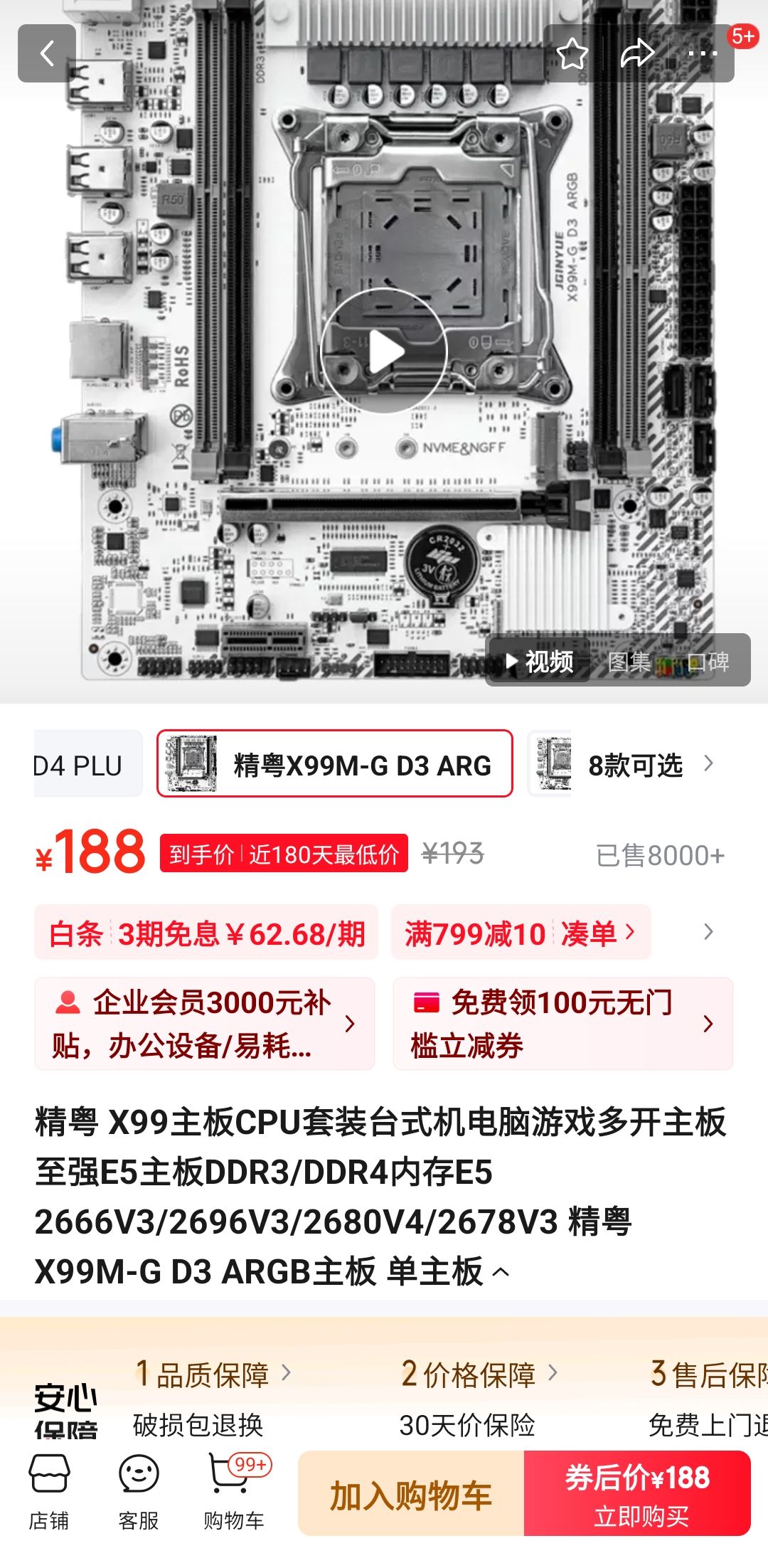Open the 口碑 reviews tab
Viewport: 768px width, 1568px height.
(710, 660)
